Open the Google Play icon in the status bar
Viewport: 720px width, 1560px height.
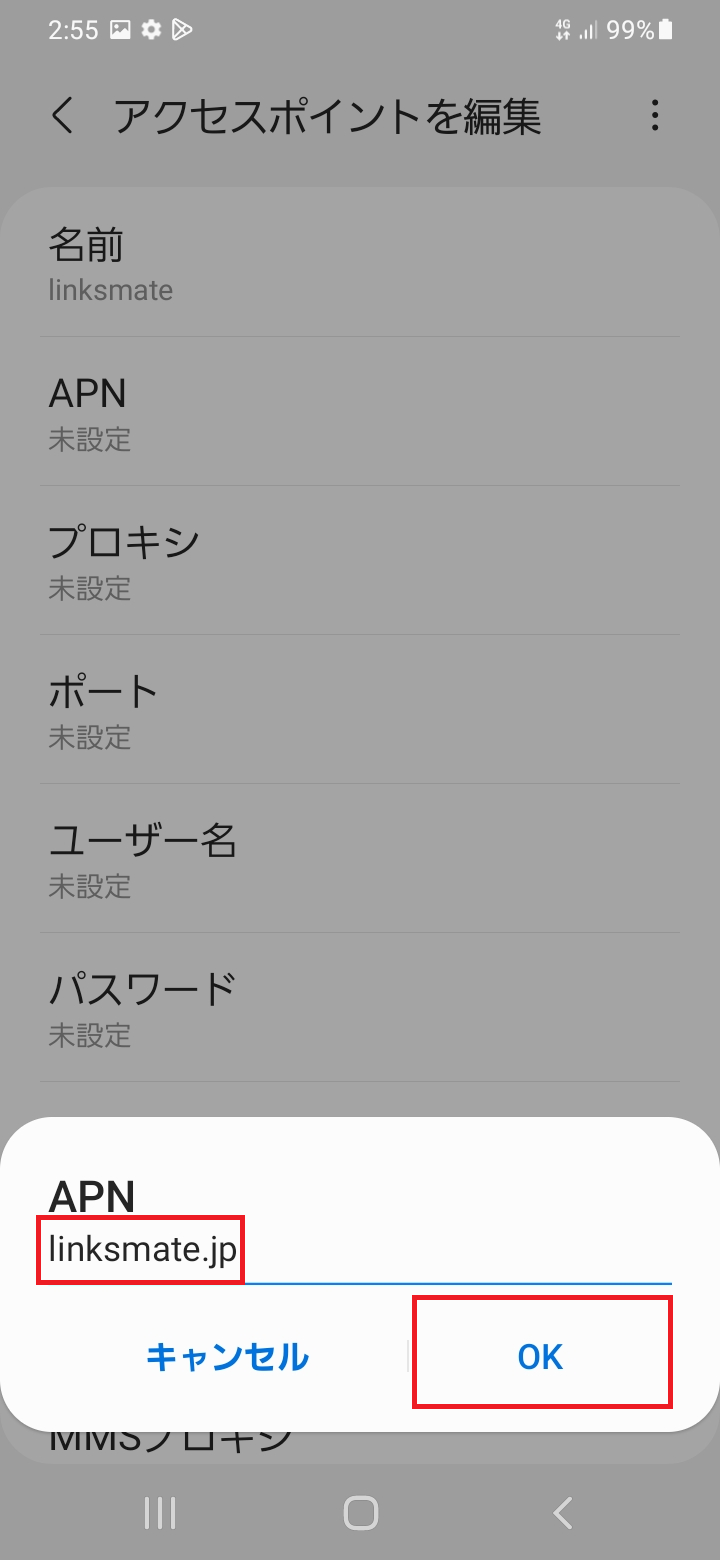tap(183, 30)
